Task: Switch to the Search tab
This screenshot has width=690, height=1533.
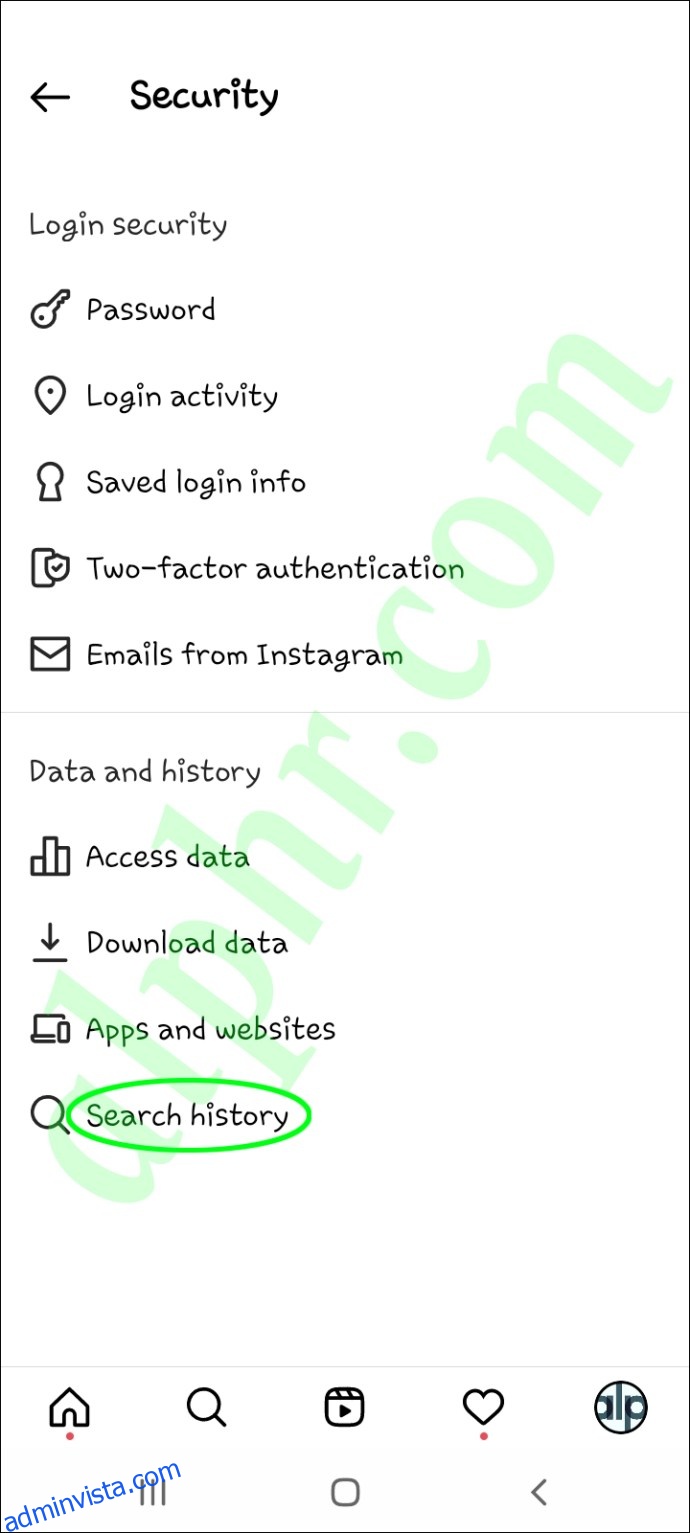Action: click(x=207, y=1408)
